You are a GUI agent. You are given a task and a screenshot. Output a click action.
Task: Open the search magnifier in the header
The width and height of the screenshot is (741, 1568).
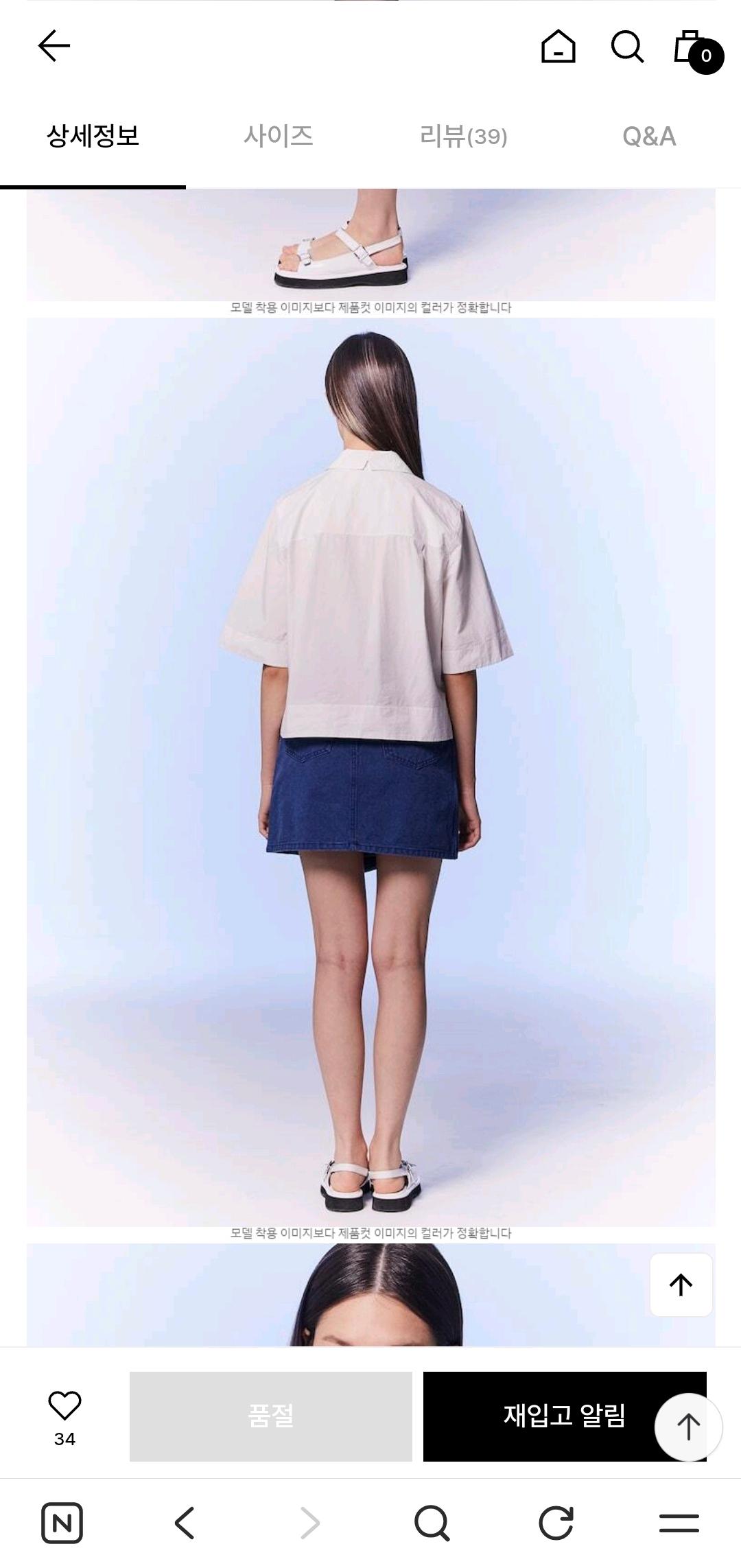[627, 46]
